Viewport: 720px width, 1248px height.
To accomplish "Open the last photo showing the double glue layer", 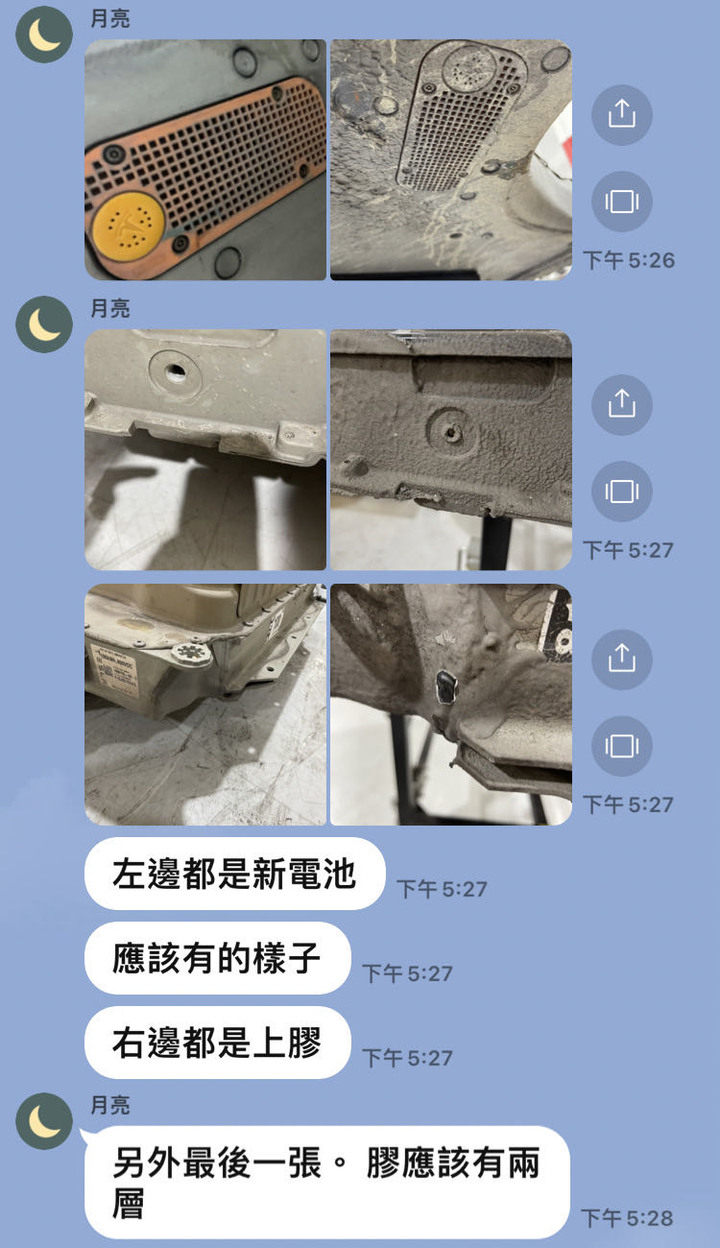I will (x=451, y=705).
